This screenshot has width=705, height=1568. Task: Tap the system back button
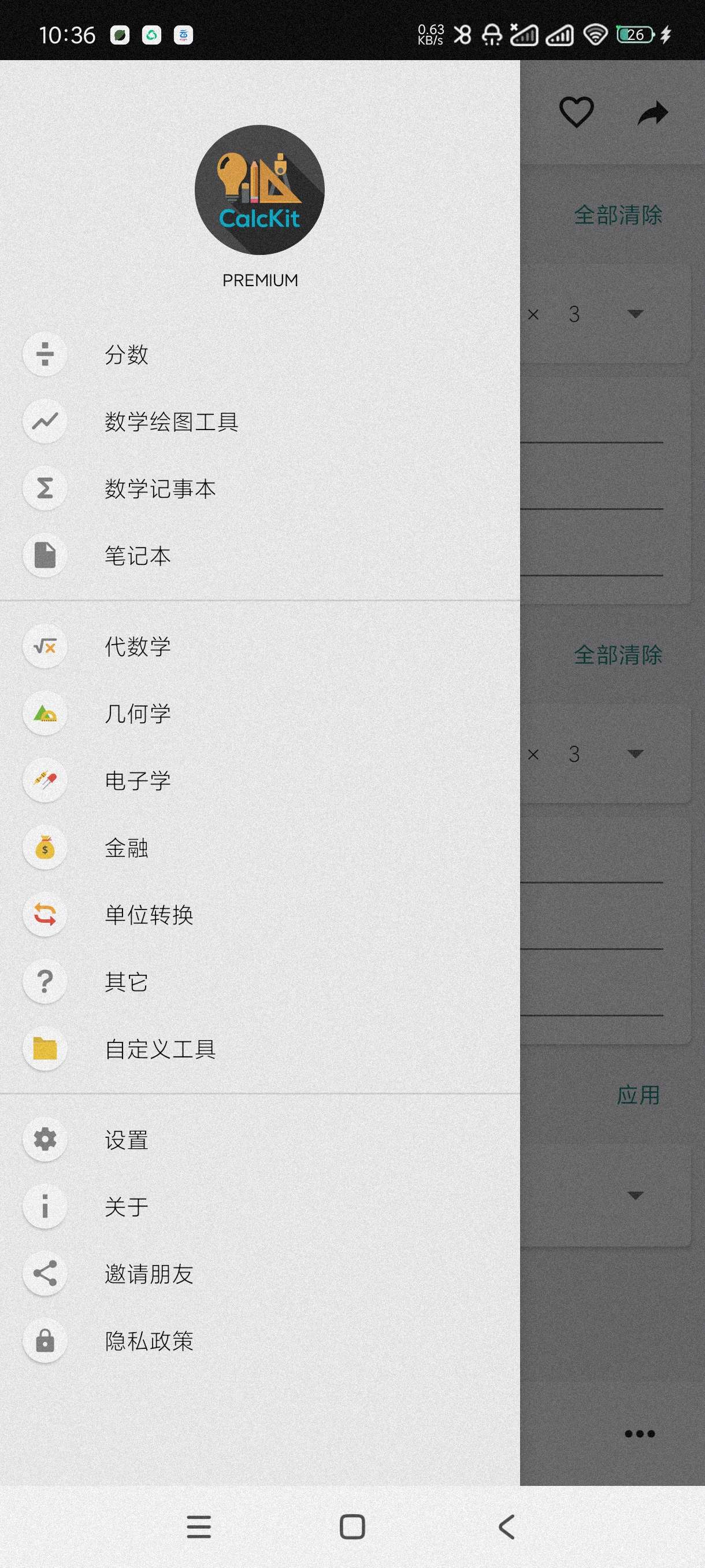[506, 1526]
